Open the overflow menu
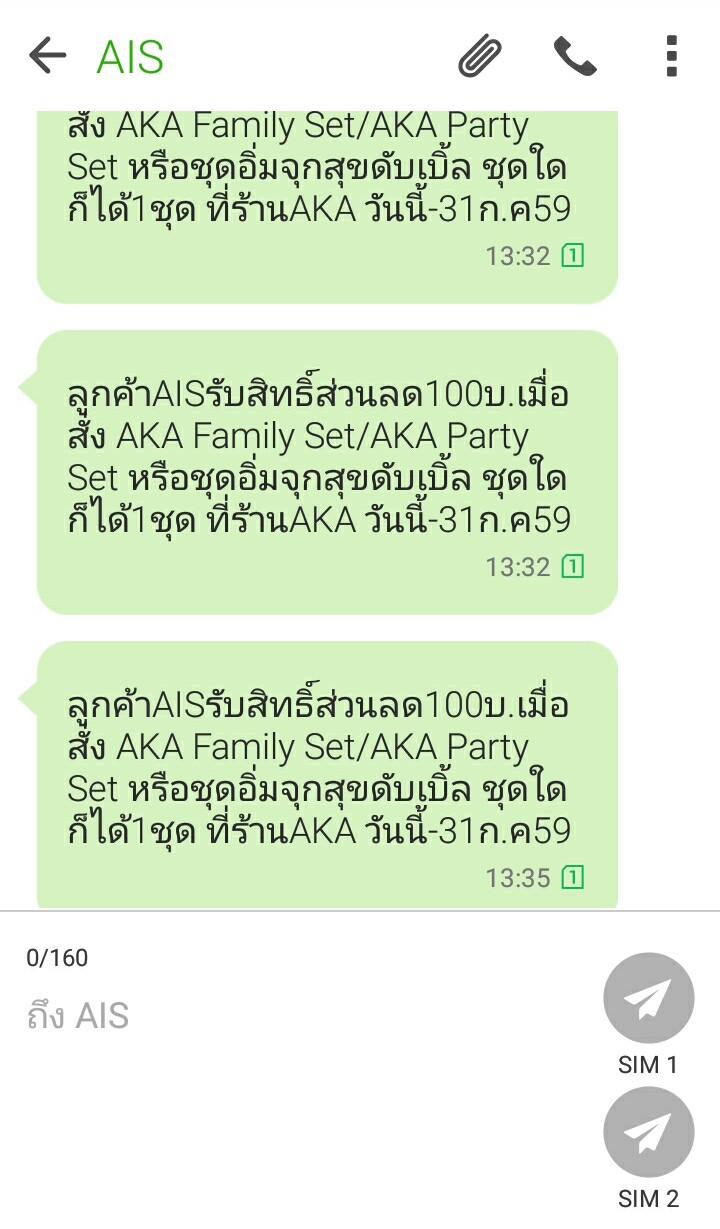The image size is (720, 1229). coord(672,56)
